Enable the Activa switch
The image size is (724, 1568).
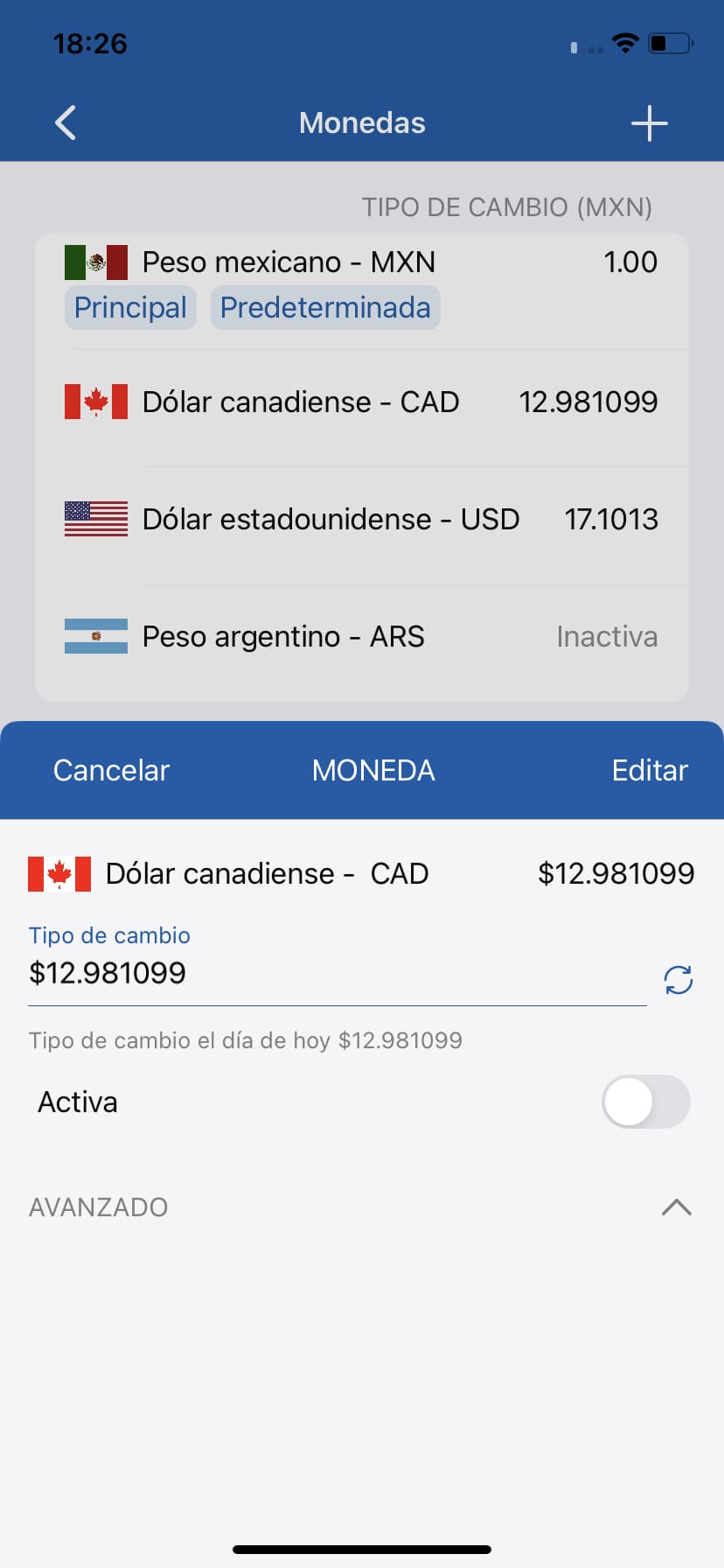click(x=645, y=1102)
